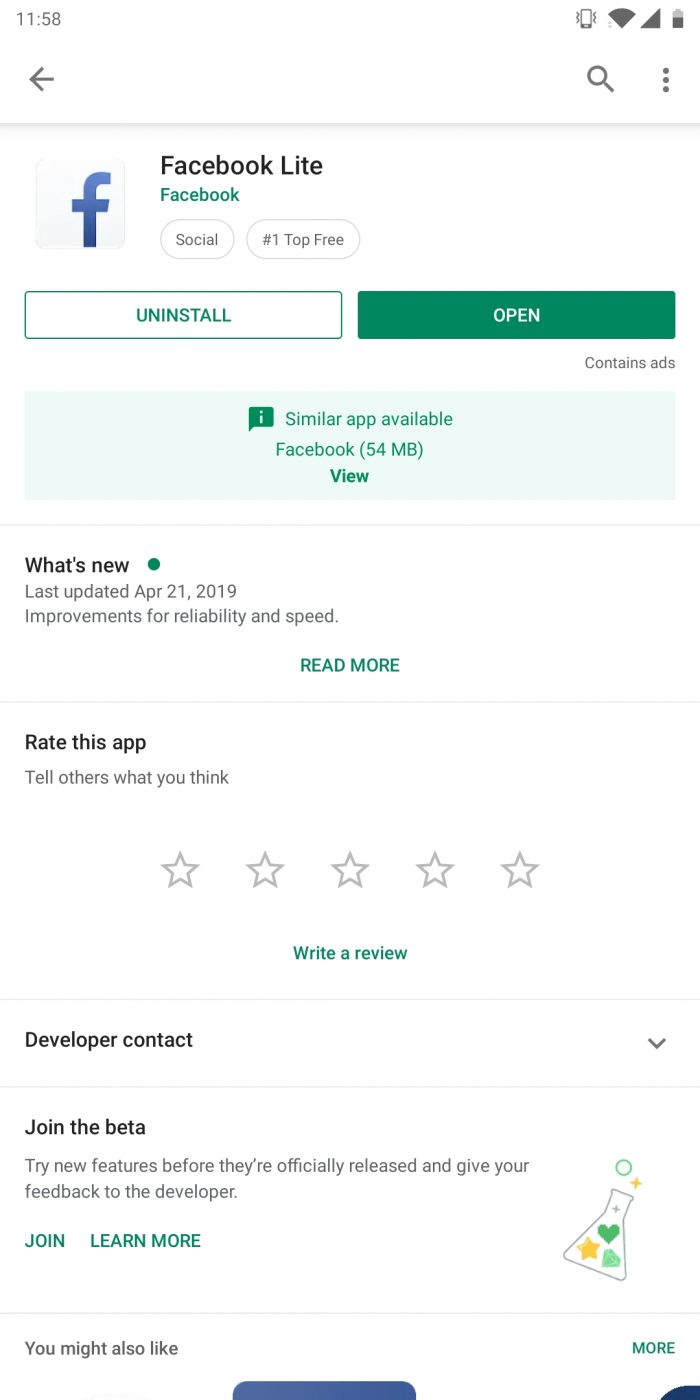Screen dimensions: 700x1400
Task: Tap the Facebook developer link
Action: coord(200,195)
